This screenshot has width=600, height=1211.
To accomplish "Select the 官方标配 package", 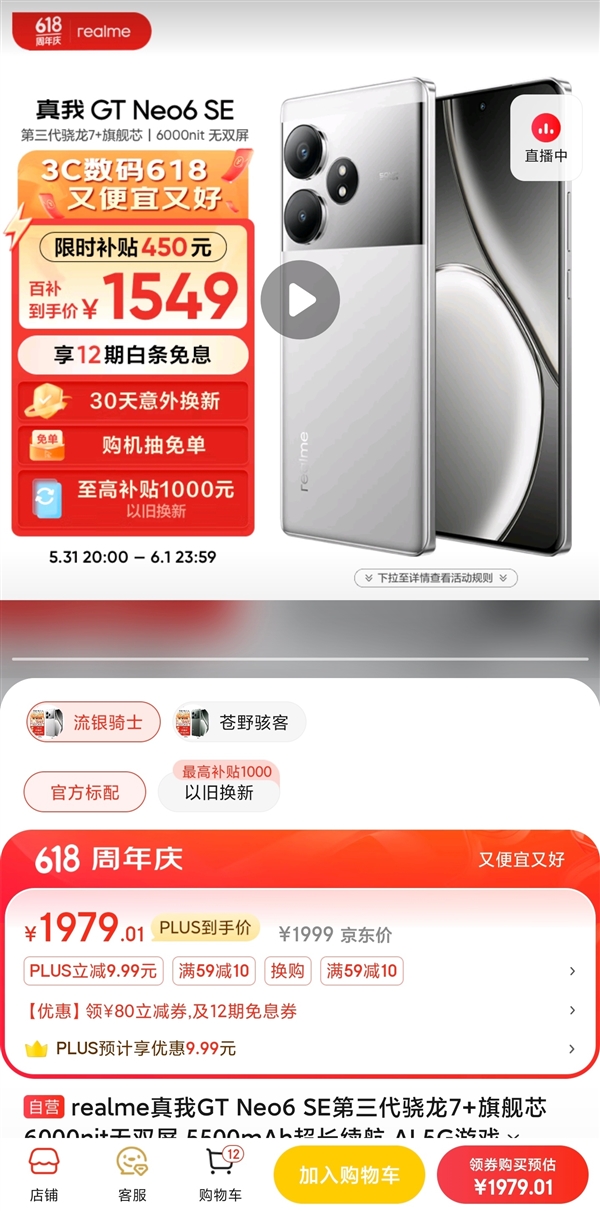I will [85, 792].
